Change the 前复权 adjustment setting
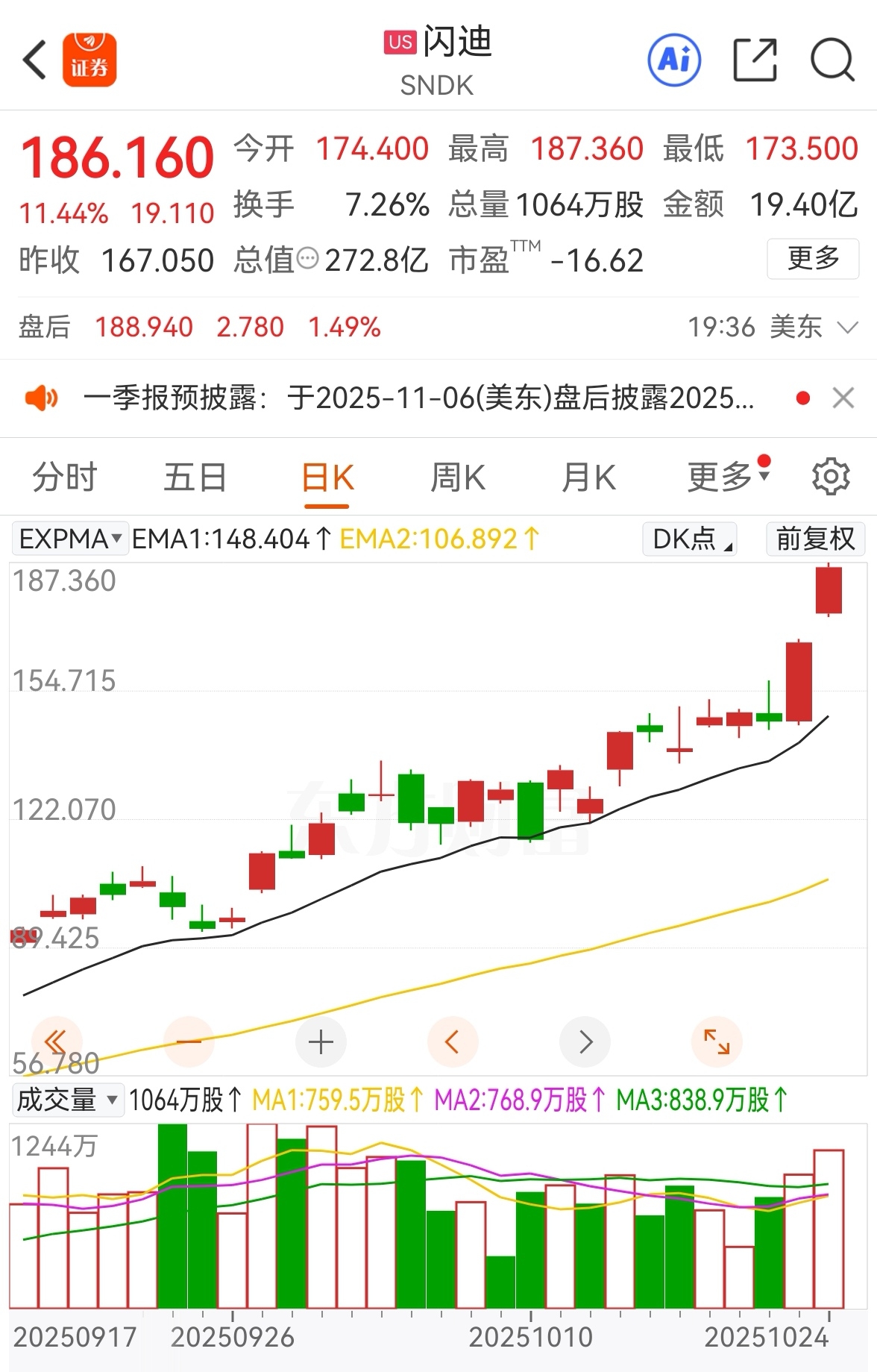877x1372 pixels. tap(815, 539)
